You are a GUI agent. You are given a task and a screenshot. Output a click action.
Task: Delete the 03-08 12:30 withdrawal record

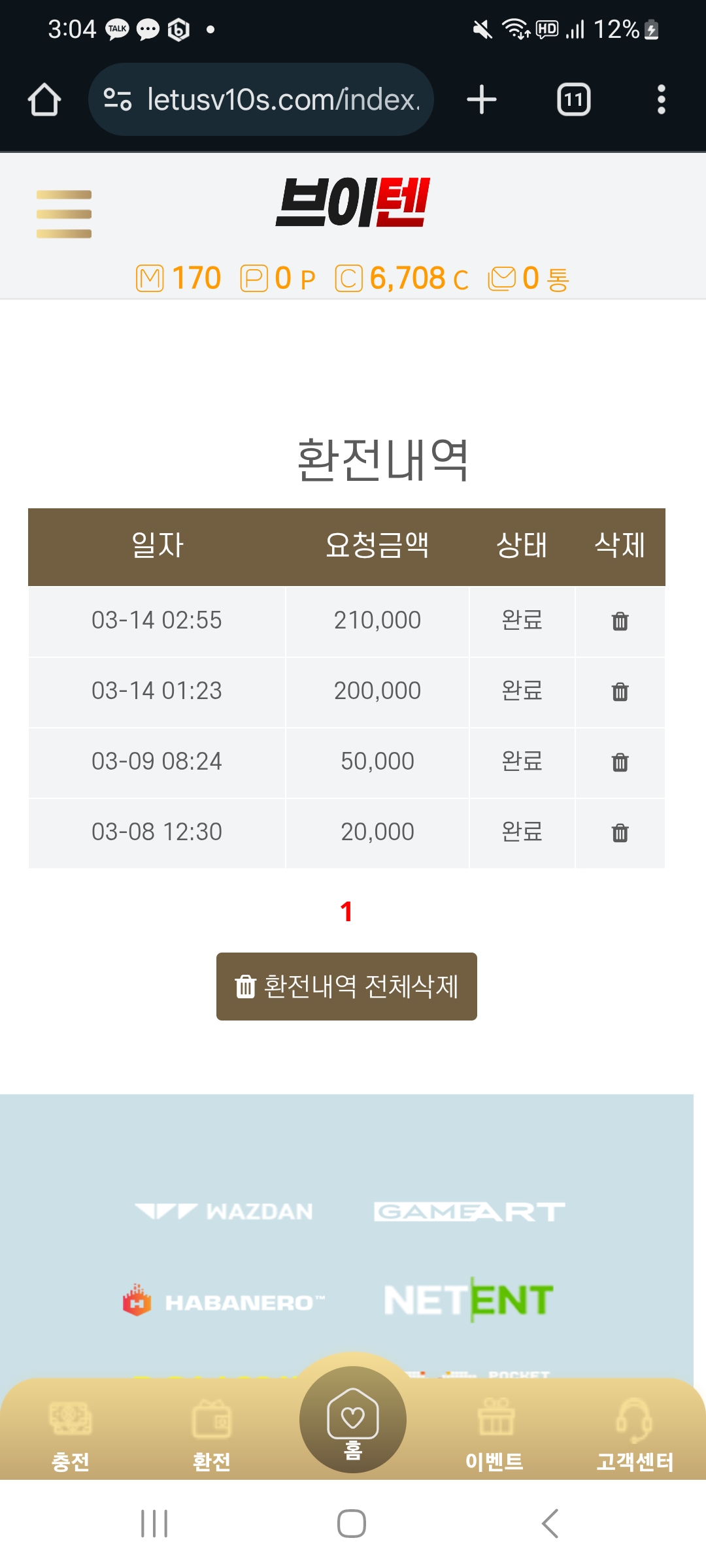[x=620, y=833]
